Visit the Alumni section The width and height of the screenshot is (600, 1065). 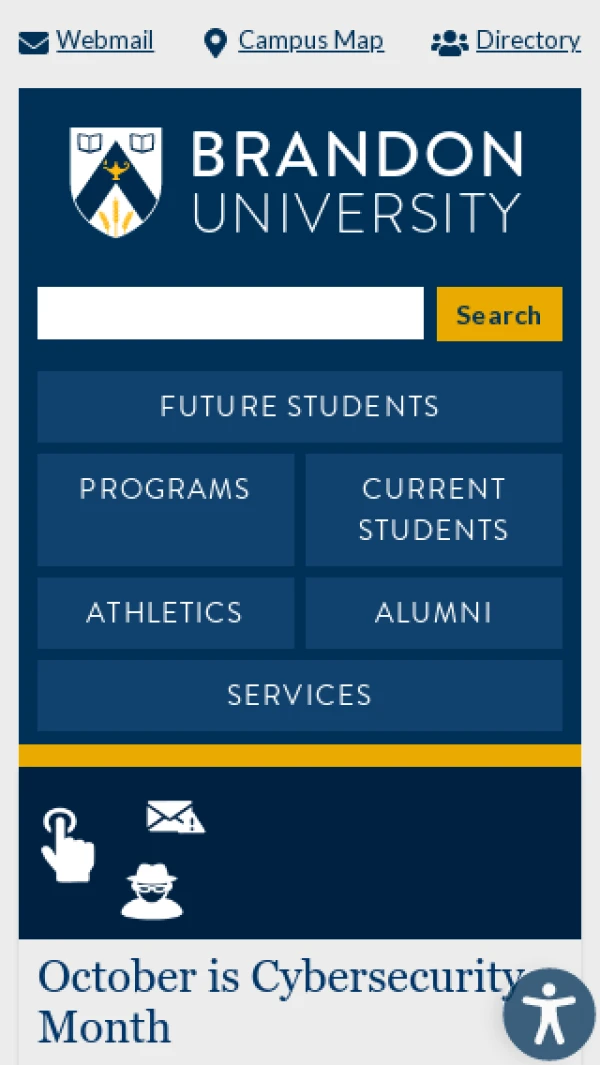433,613
